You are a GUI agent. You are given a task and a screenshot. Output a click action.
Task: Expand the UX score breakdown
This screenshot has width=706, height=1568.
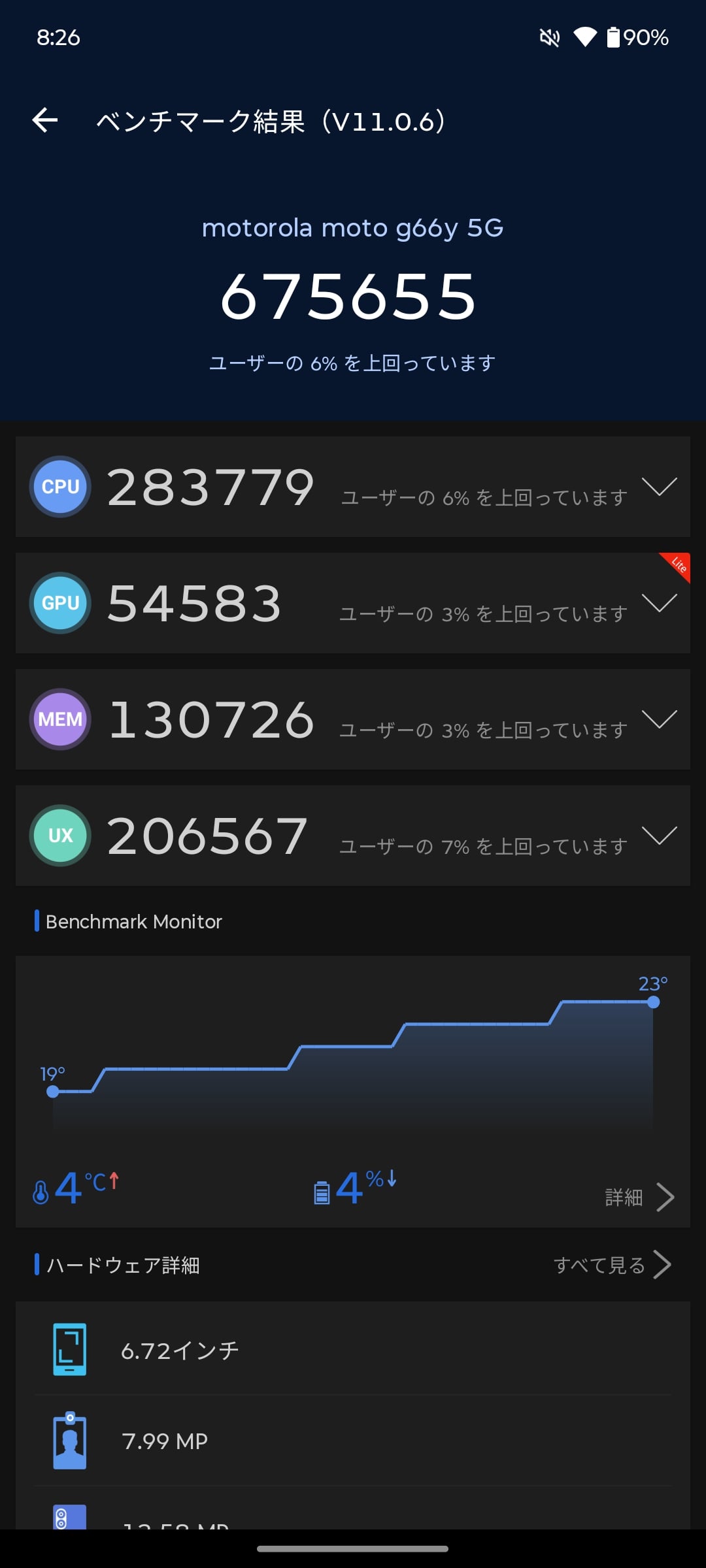click(658, 836)
